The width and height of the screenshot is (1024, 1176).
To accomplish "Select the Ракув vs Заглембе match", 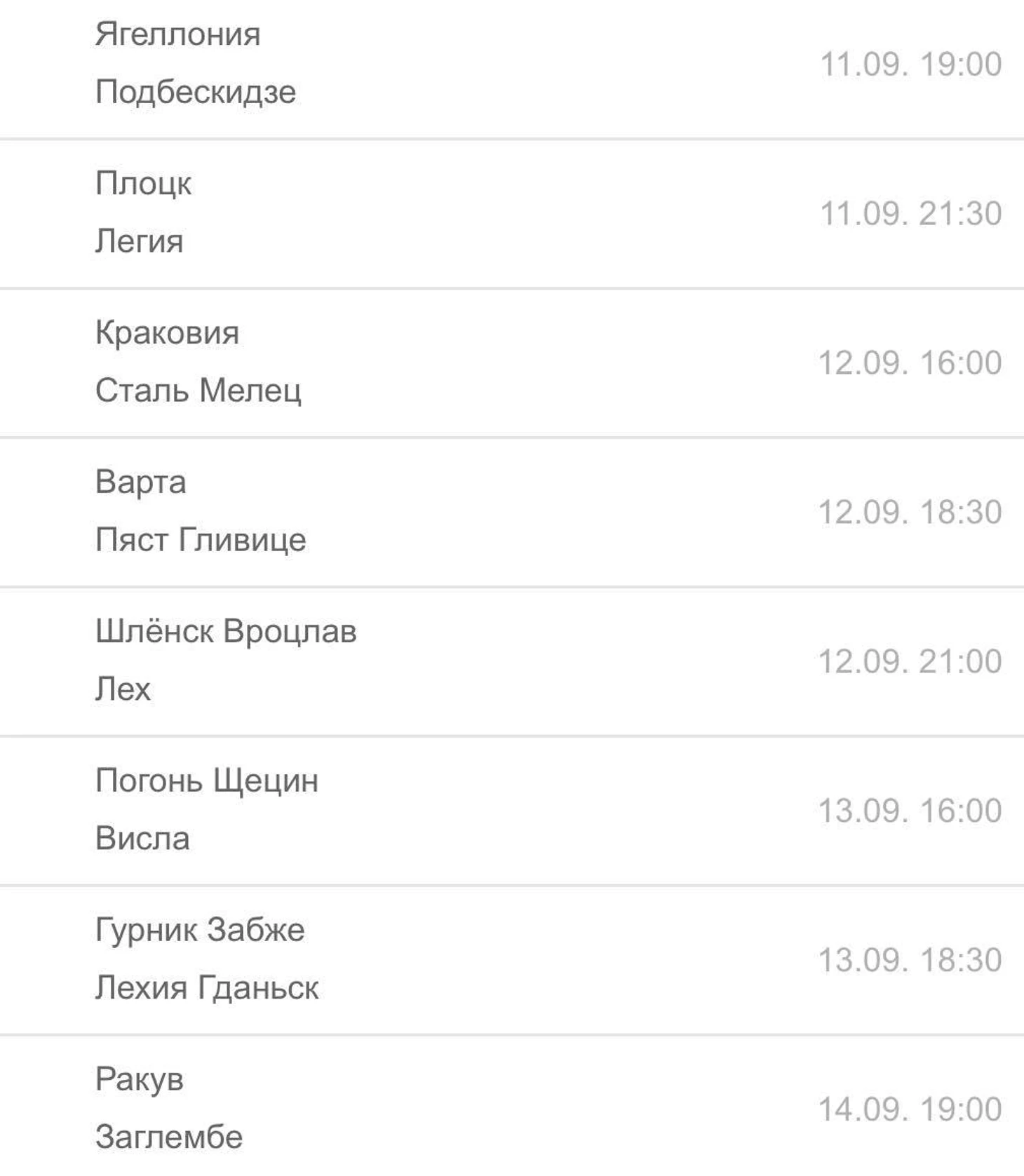I will (x=512, y=1108).
